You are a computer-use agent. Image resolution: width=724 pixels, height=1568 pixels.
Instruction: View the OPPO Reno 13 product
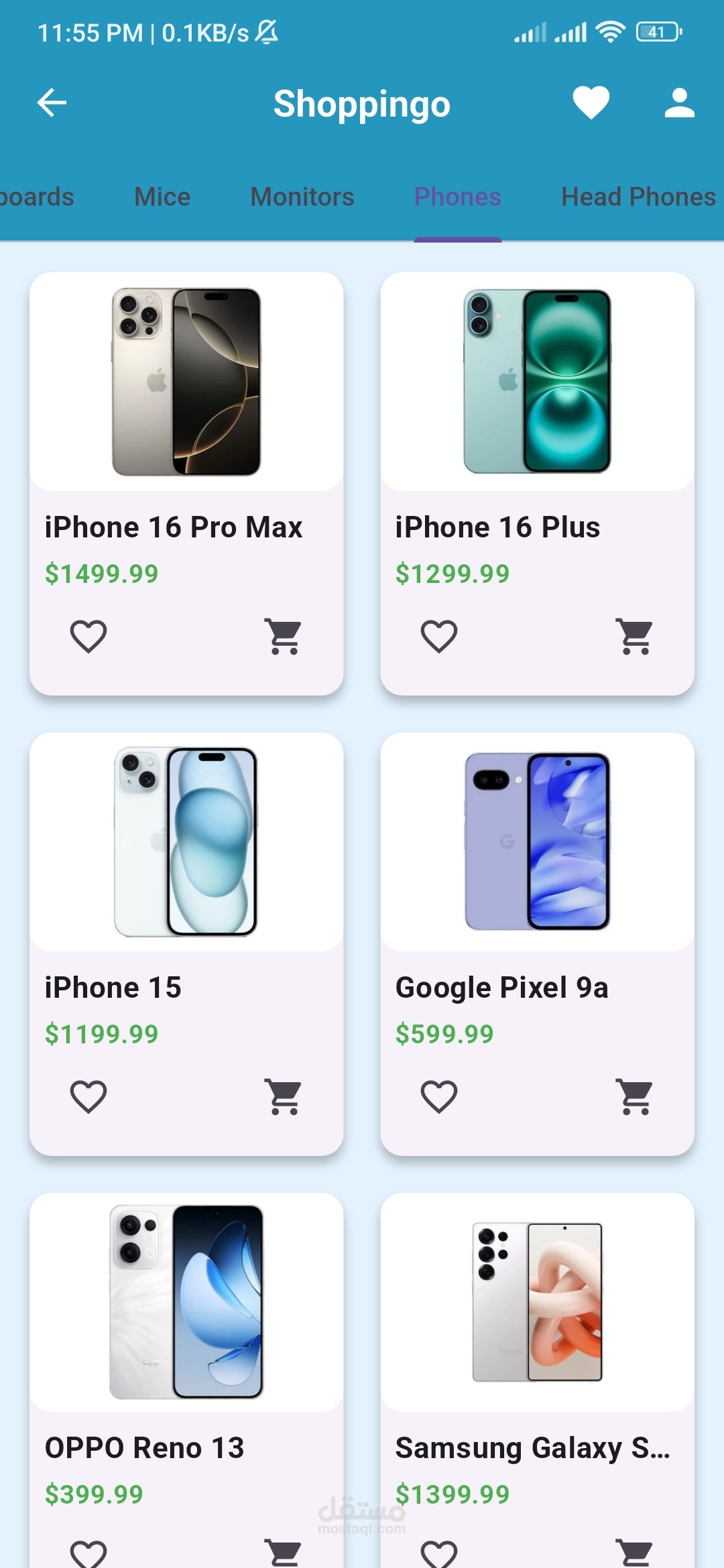pyautogui.click(x=186, y=1380)
